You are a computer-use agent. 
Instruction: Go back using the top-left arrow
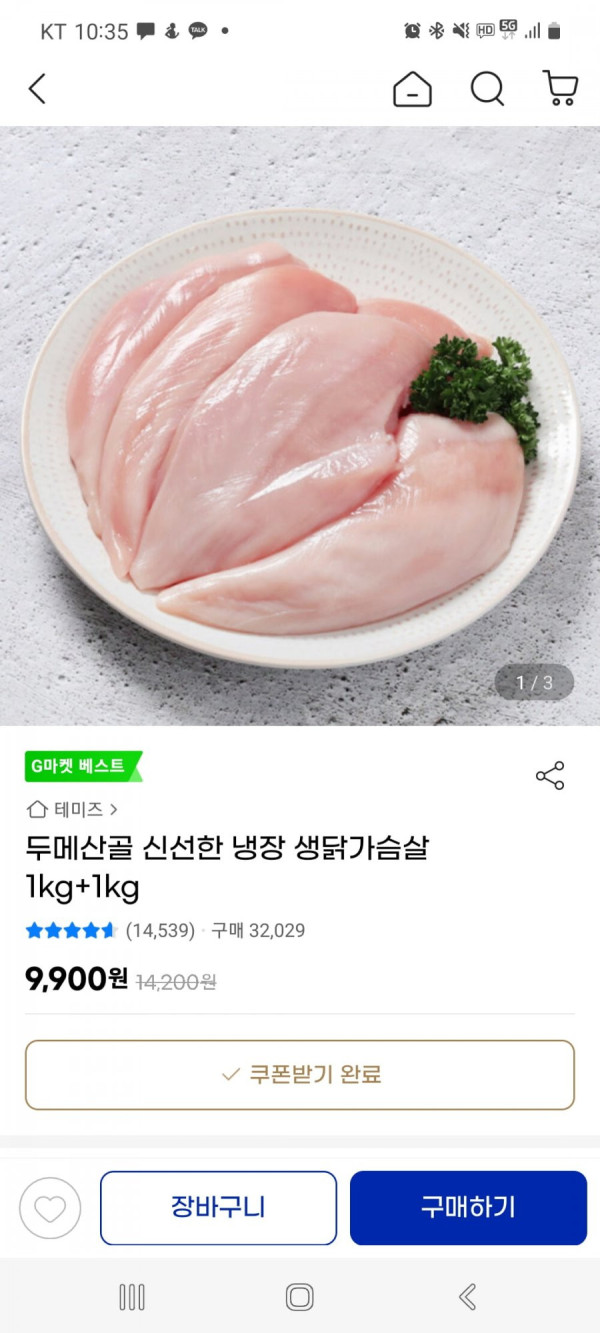click(x=37, y=90)
